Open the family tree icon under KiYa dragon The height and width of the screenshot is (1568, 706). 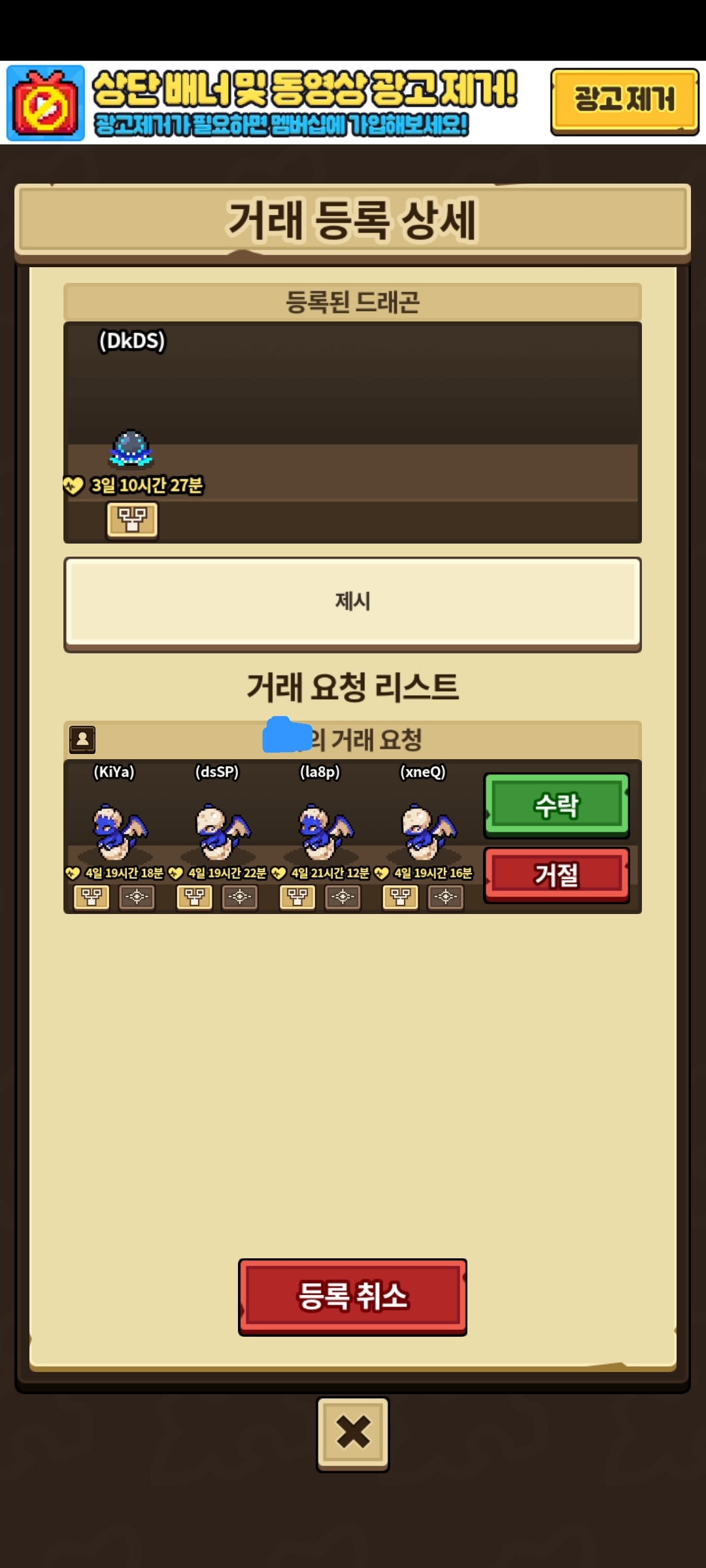point(92,897)
